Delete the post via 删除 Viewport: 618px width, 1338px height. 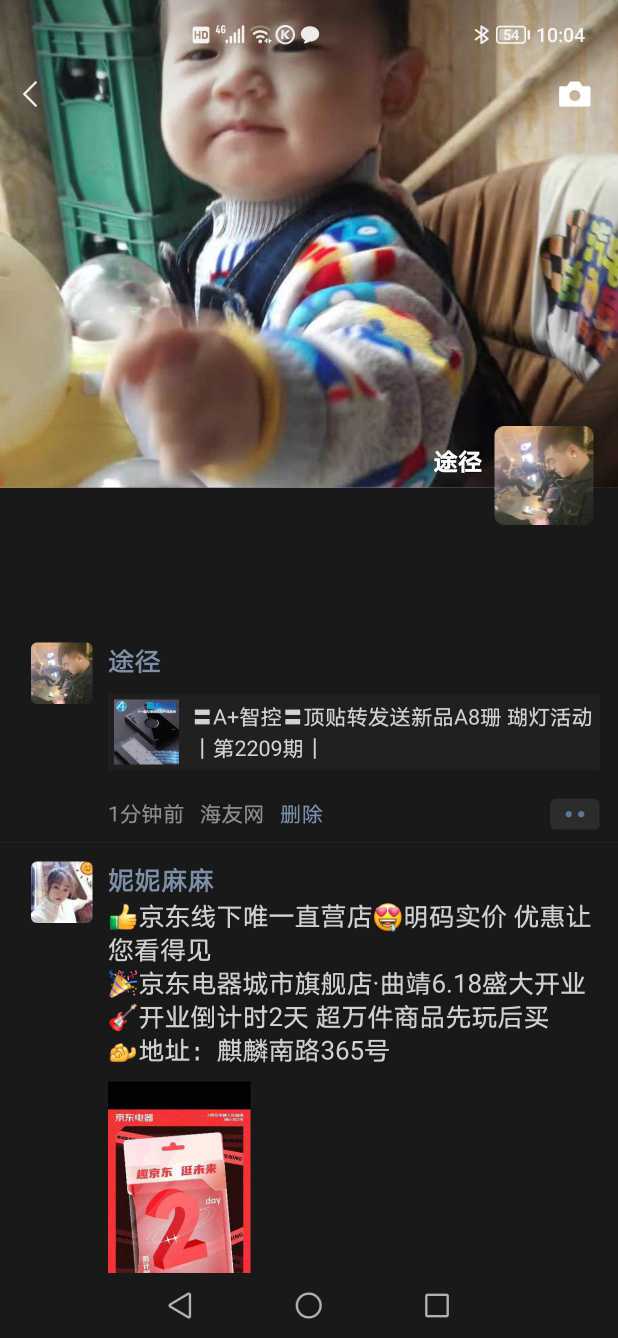[301, 814]
